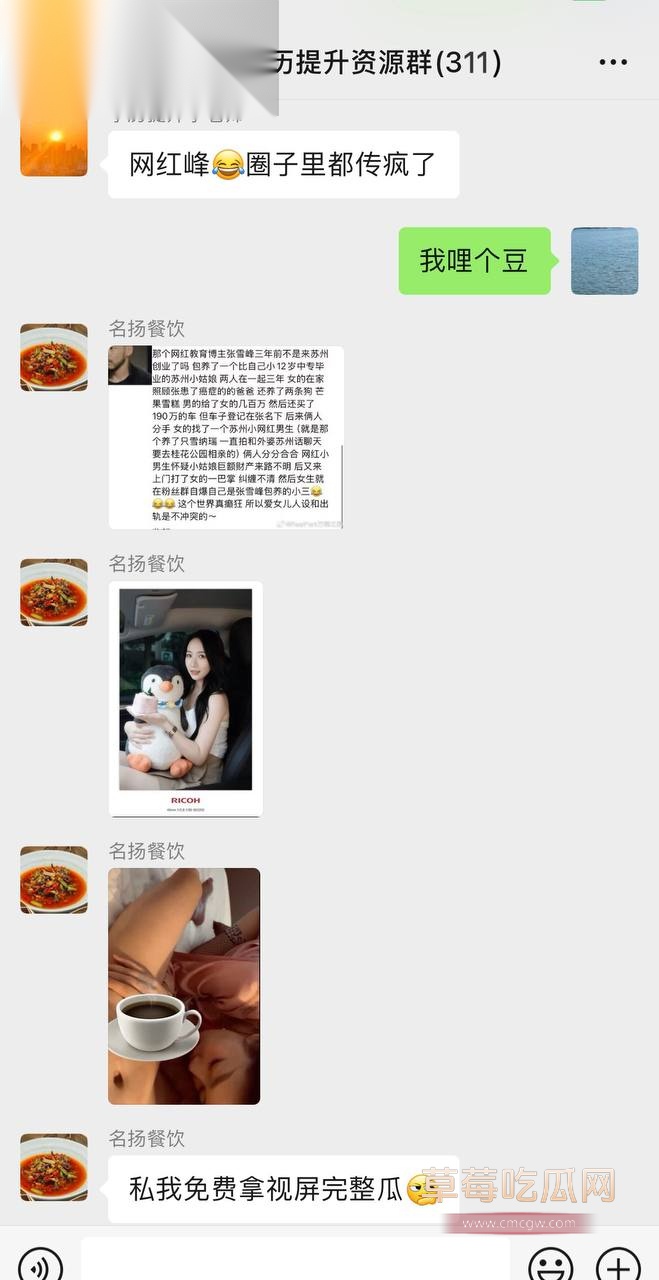Screen dimensions: 659x1280
Task: Open the group chat overflow menu
Action: click(x=613, y=62)
